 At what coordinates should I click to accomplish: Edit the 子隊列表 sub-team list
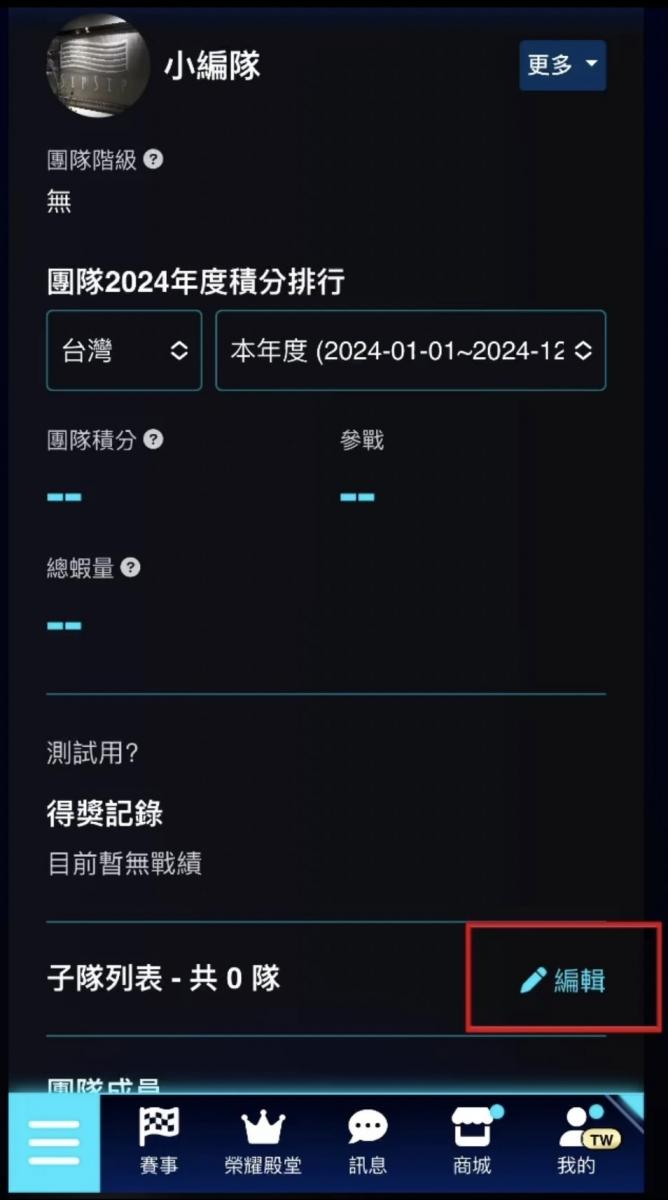tap(564, 980)
